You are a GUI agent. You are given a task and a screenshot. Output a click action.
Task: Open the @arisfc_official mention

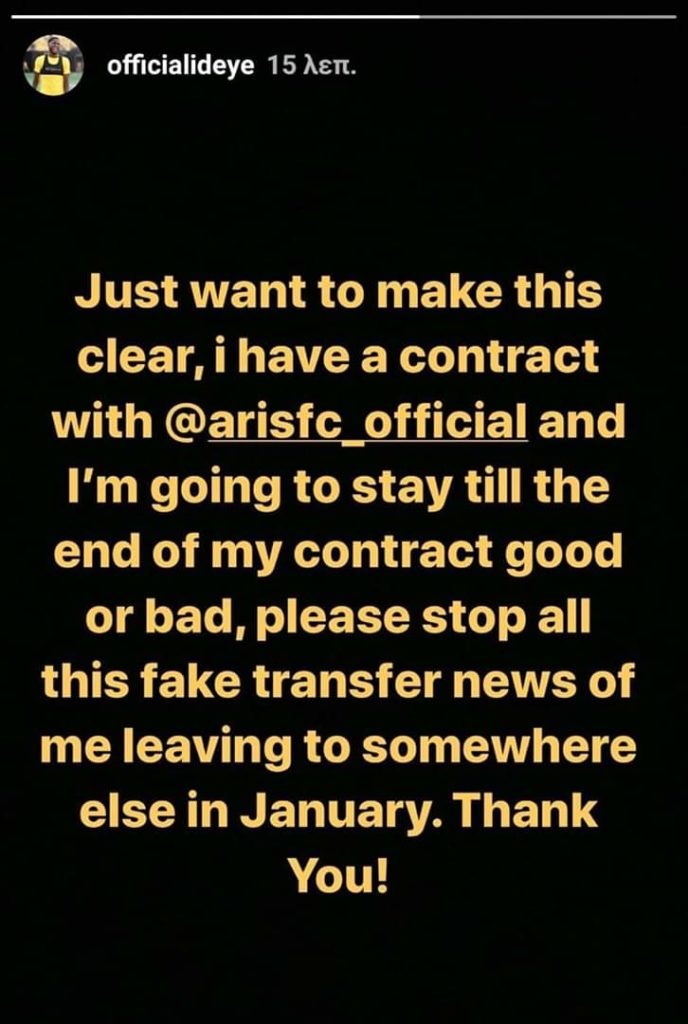tap(348, 423)
